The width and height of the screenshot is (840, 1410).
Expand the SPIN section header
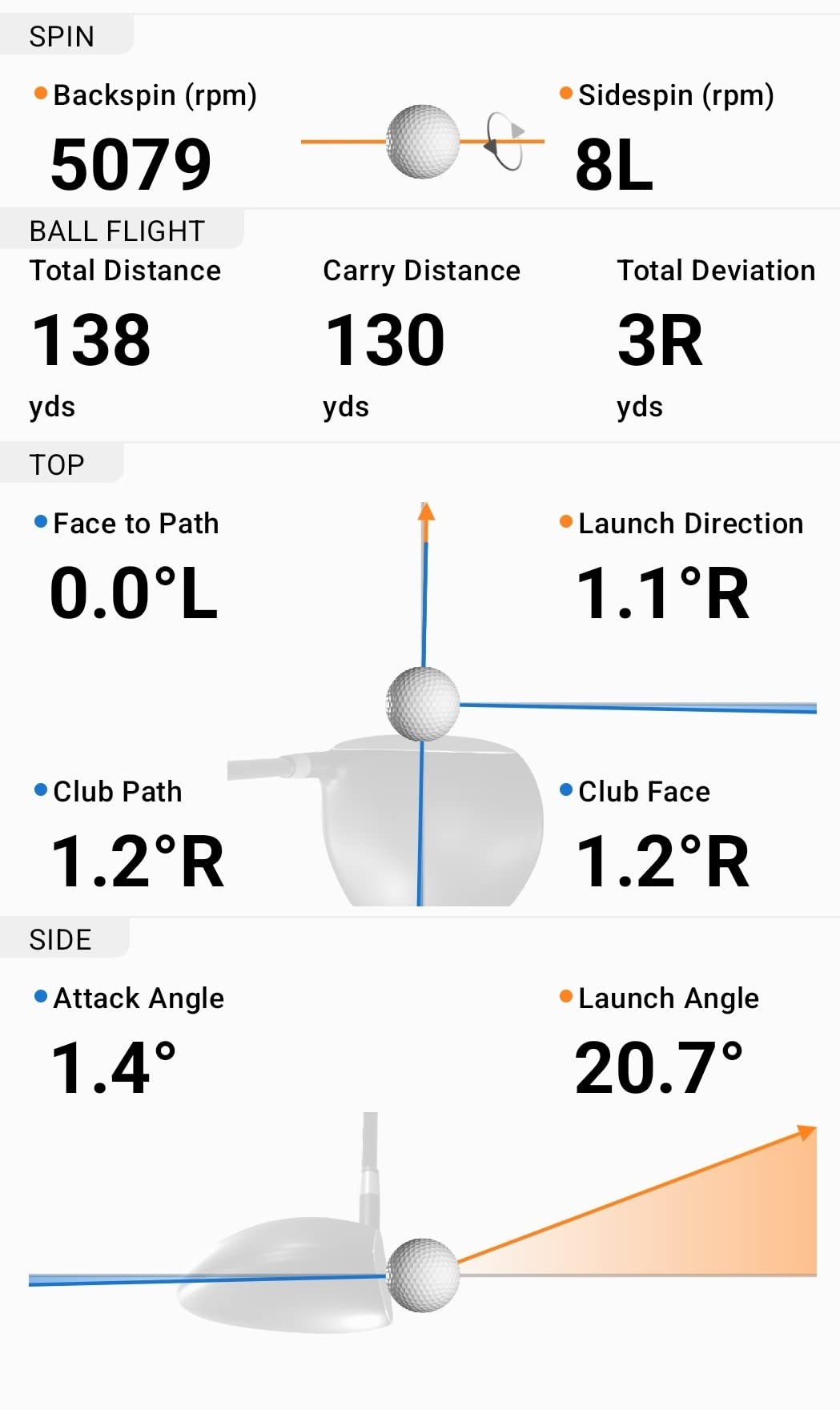point(62,35)
